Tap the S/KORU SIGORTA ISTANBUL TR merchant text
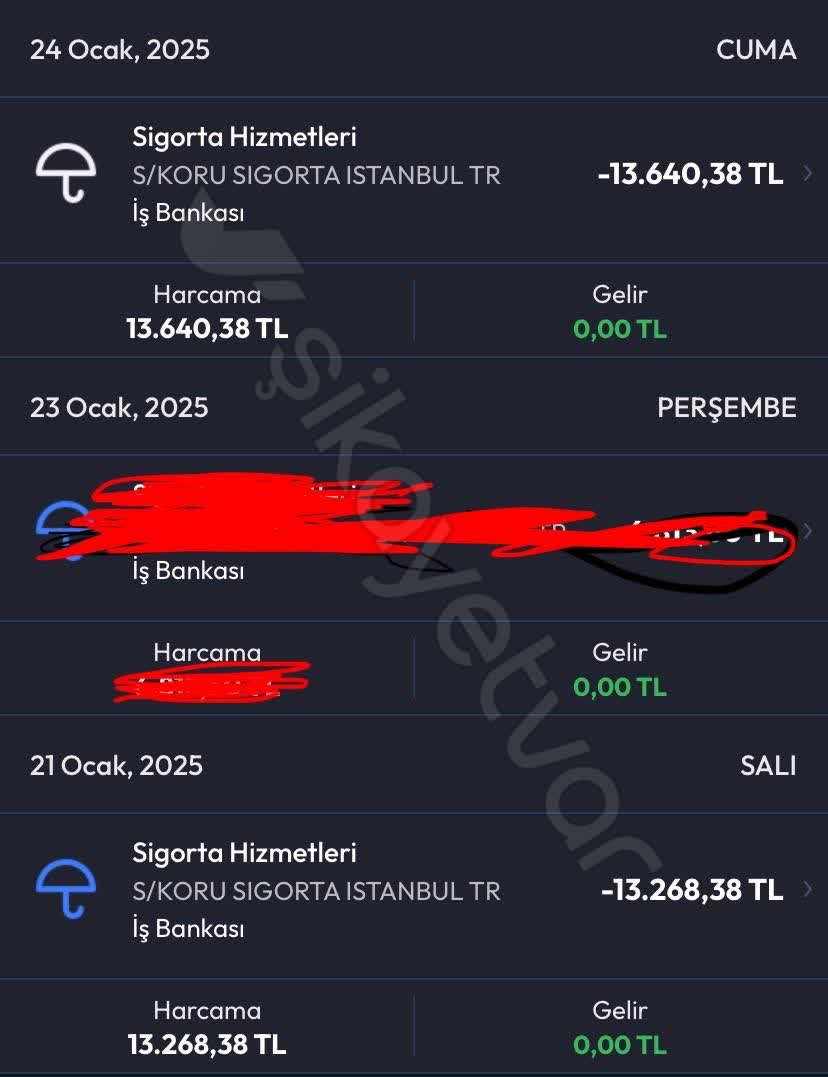828x1077 pixels. [x=316, y=175]
